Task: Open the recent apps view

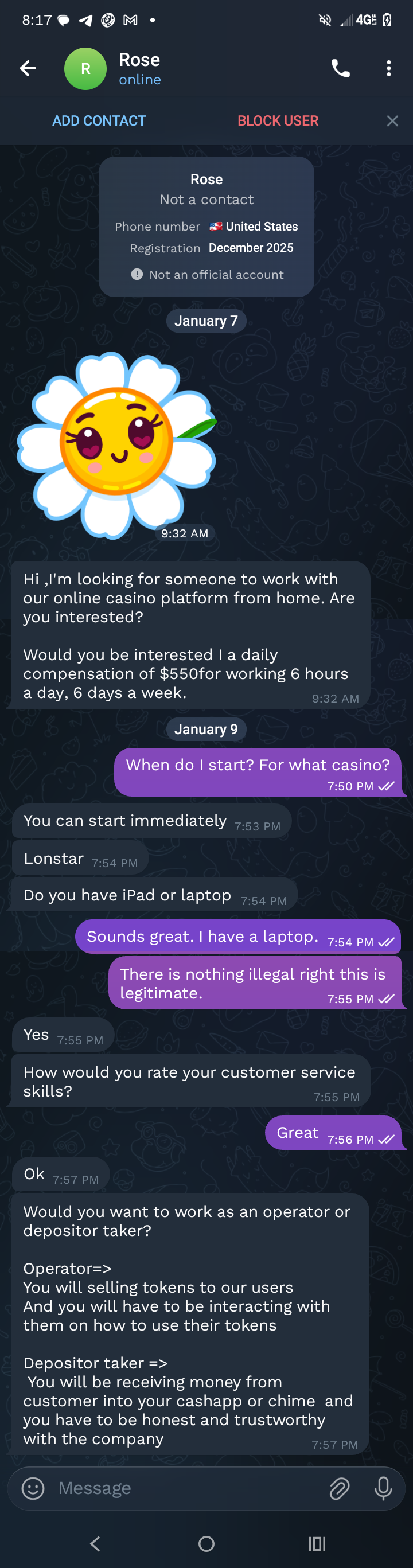Action: (317, 1544)
